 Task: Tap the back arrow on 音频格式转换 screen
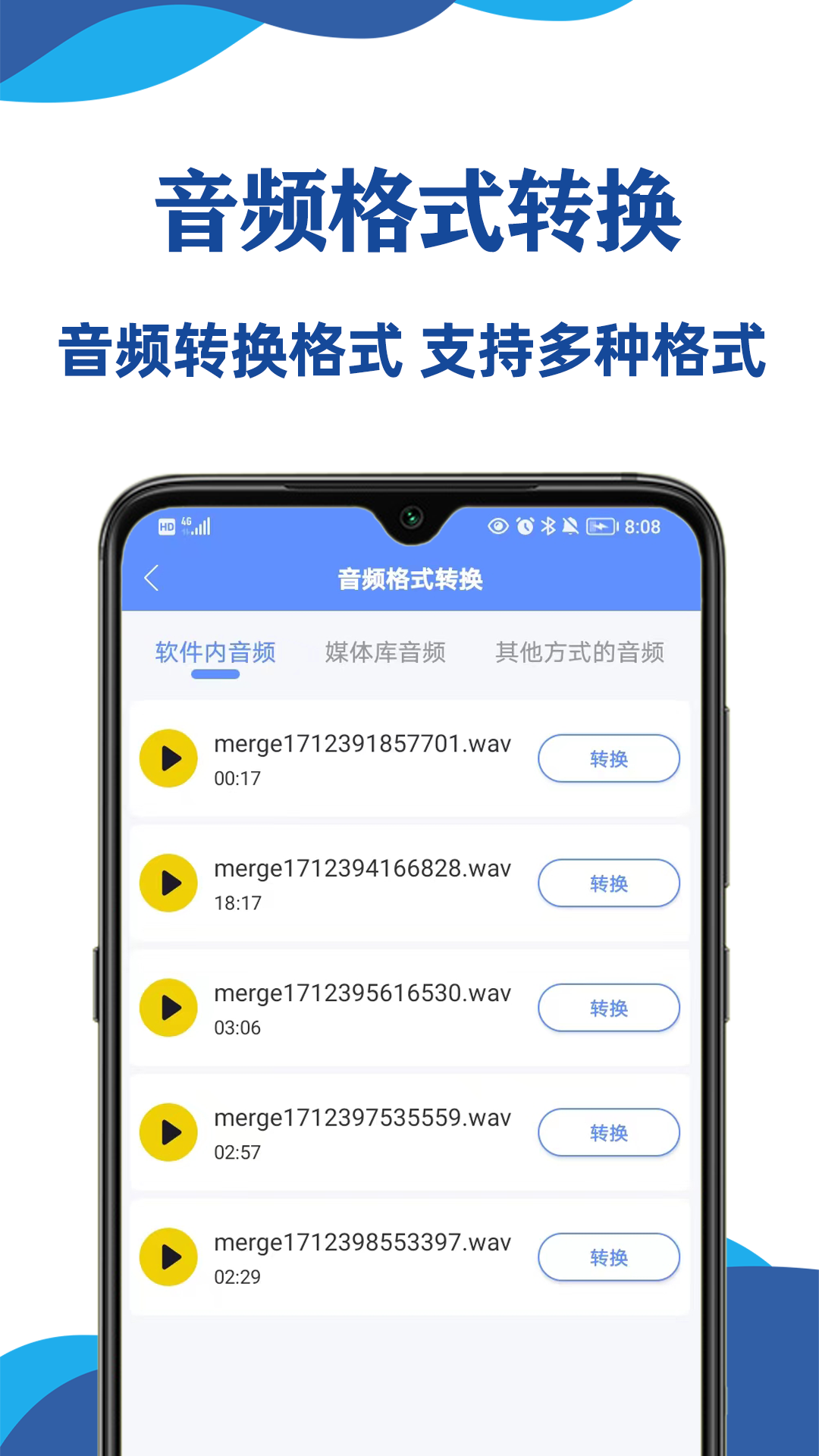tap(152, 577)
